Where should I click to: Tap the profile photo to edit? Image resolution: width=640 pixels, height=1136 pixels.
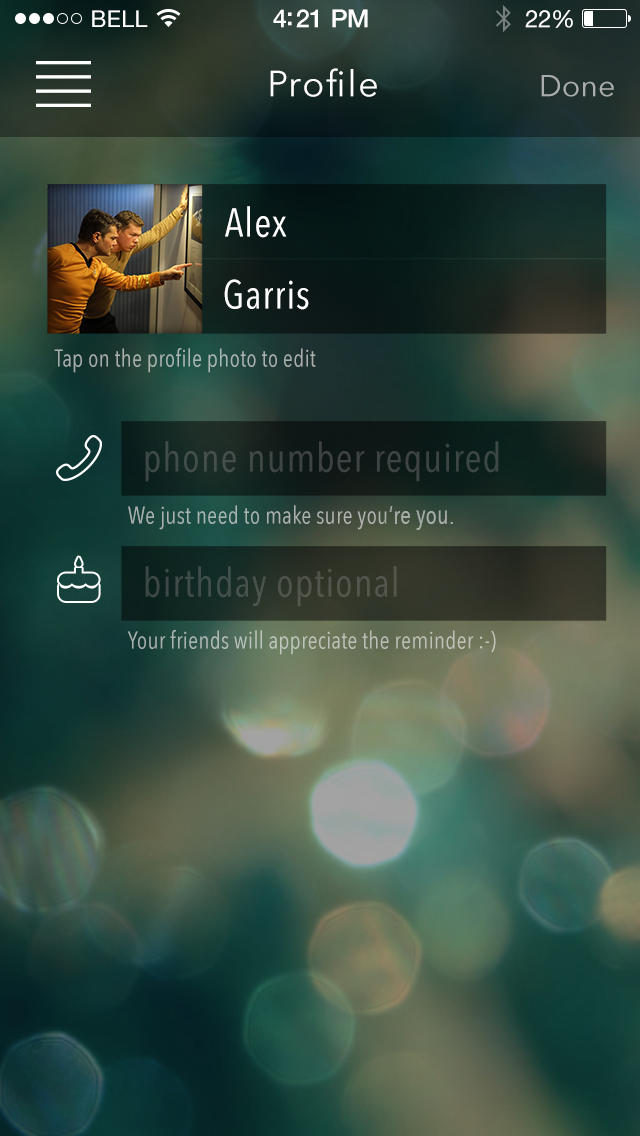pos(125,258)
